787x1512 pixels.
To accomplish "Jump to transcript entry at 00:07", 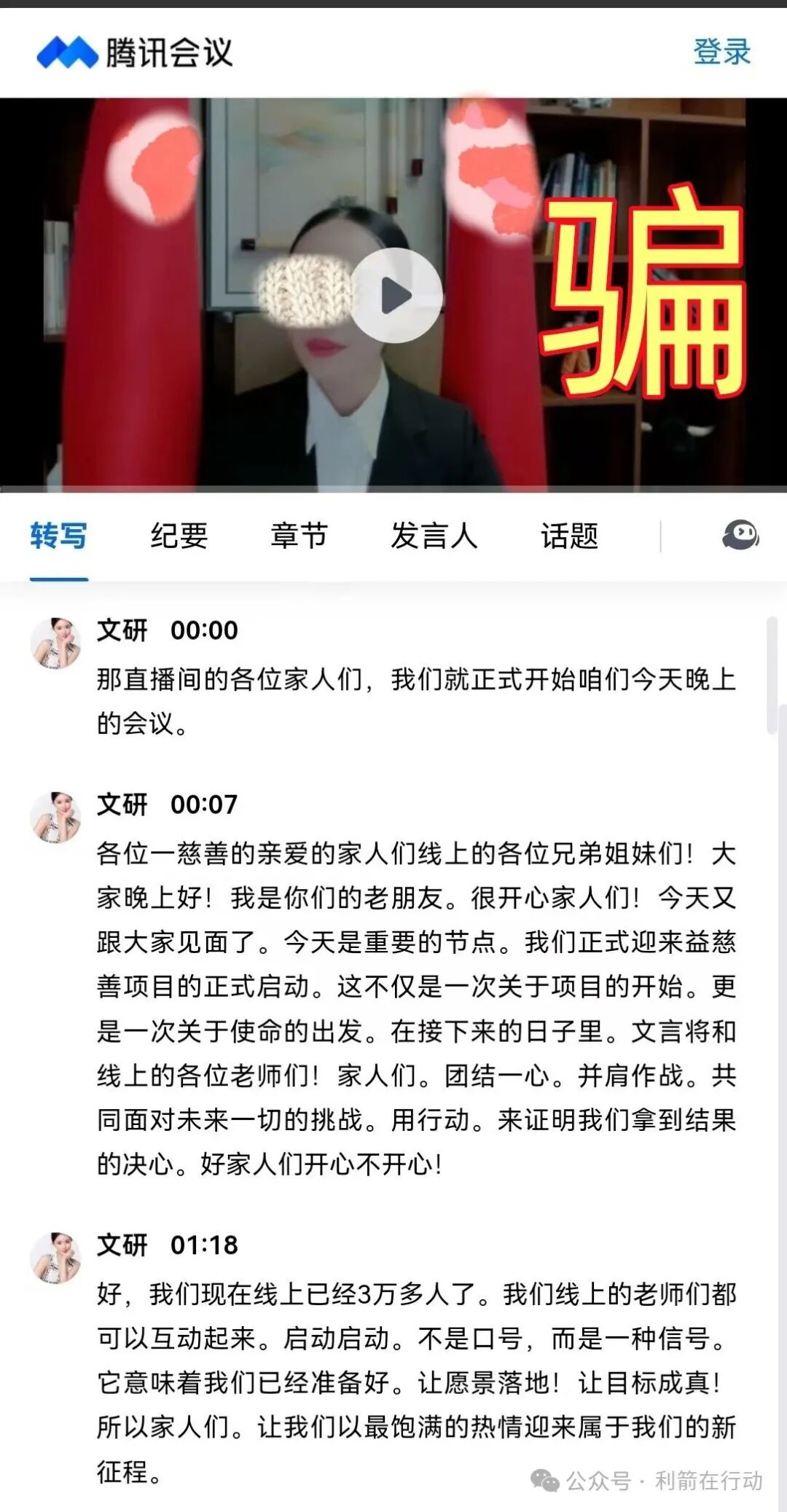I will pos(204,804).
